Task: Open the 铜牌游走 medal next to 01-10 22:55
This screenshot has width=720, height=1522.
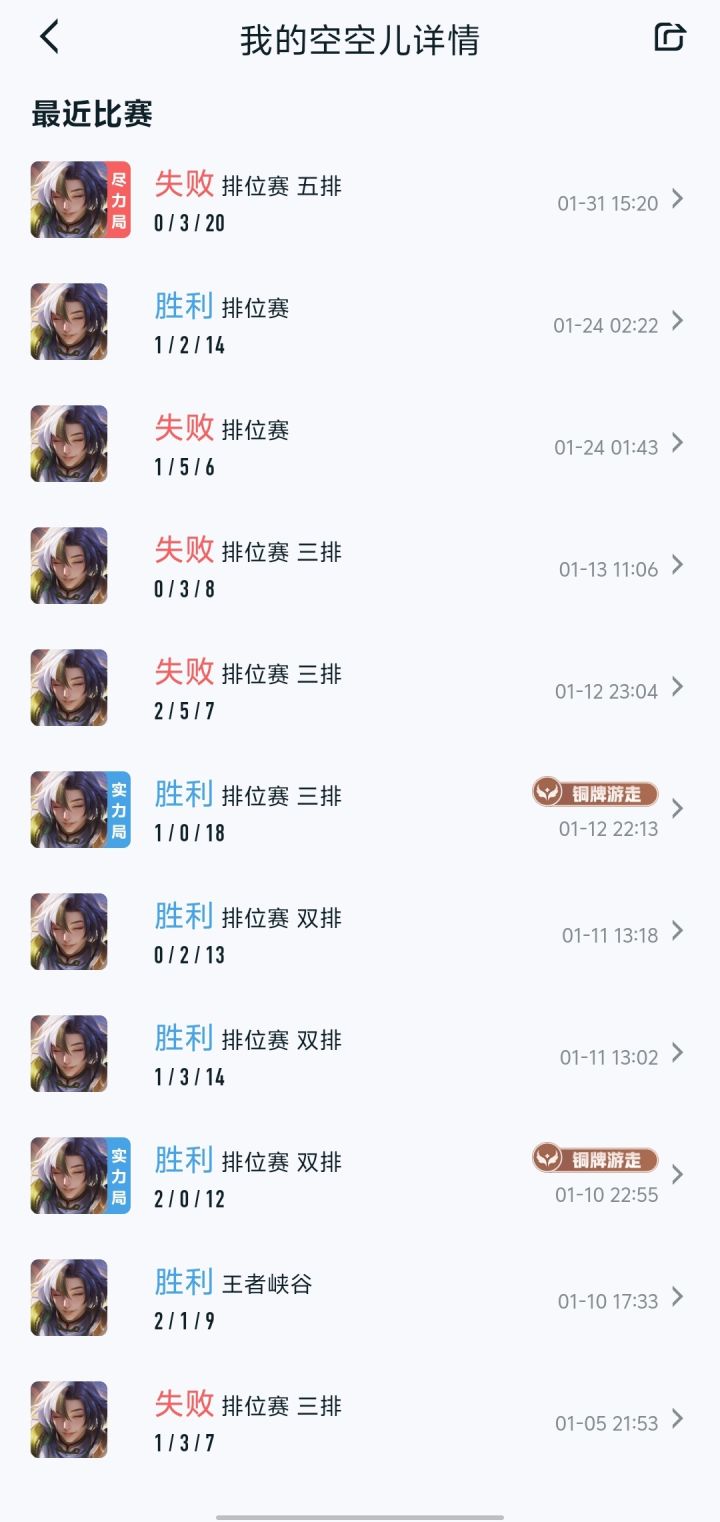Action: coord(596,1155)
